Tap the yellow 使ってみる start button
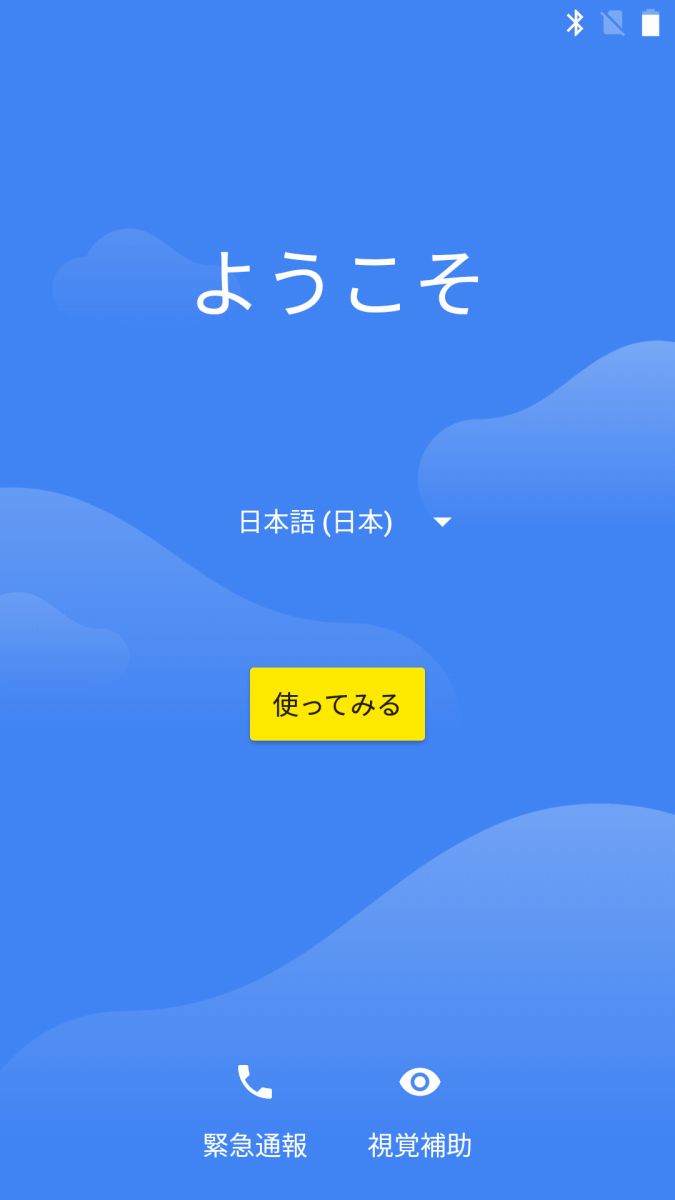675x1200 pixels. [337, 705]
